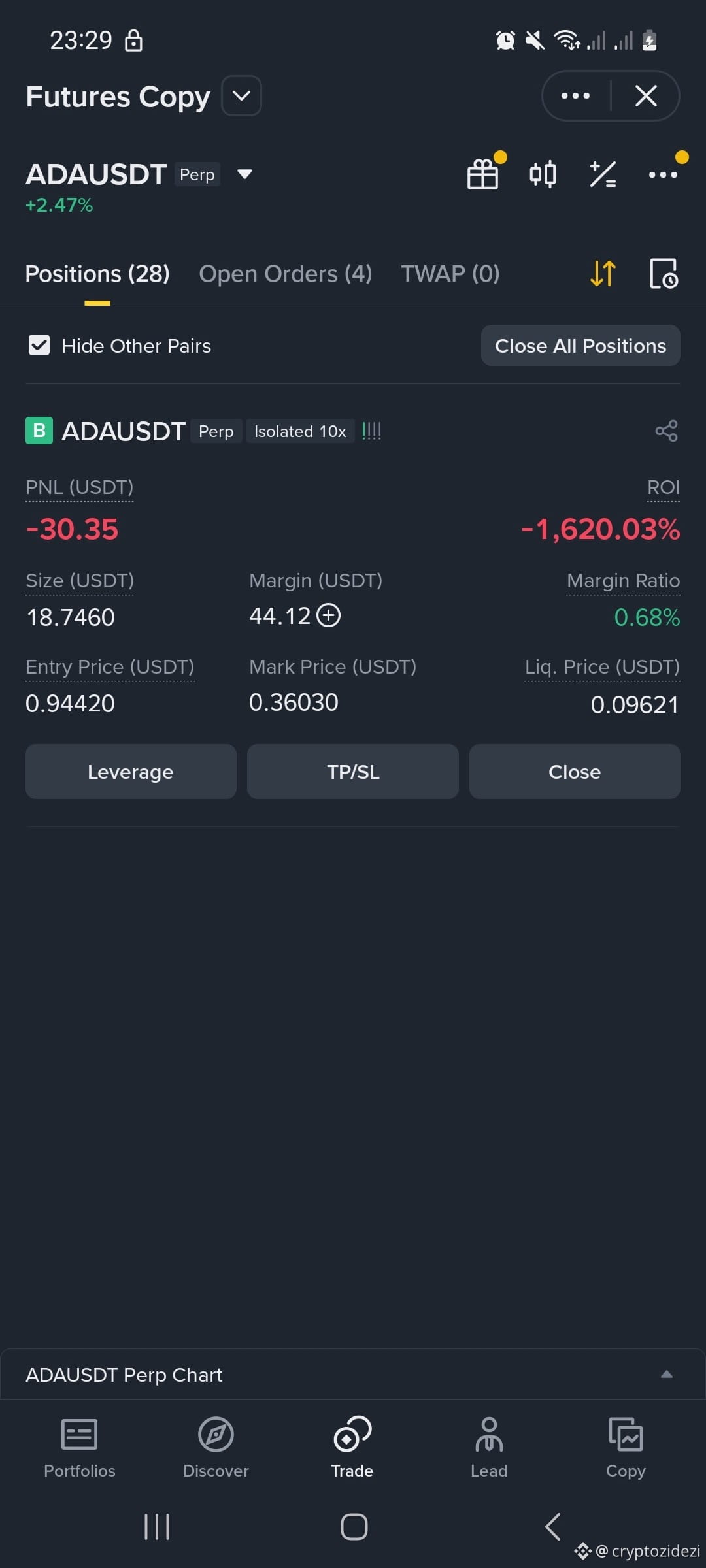
Task: Open Lead from the bottom navigation
Action: [x=488, y=1447]
